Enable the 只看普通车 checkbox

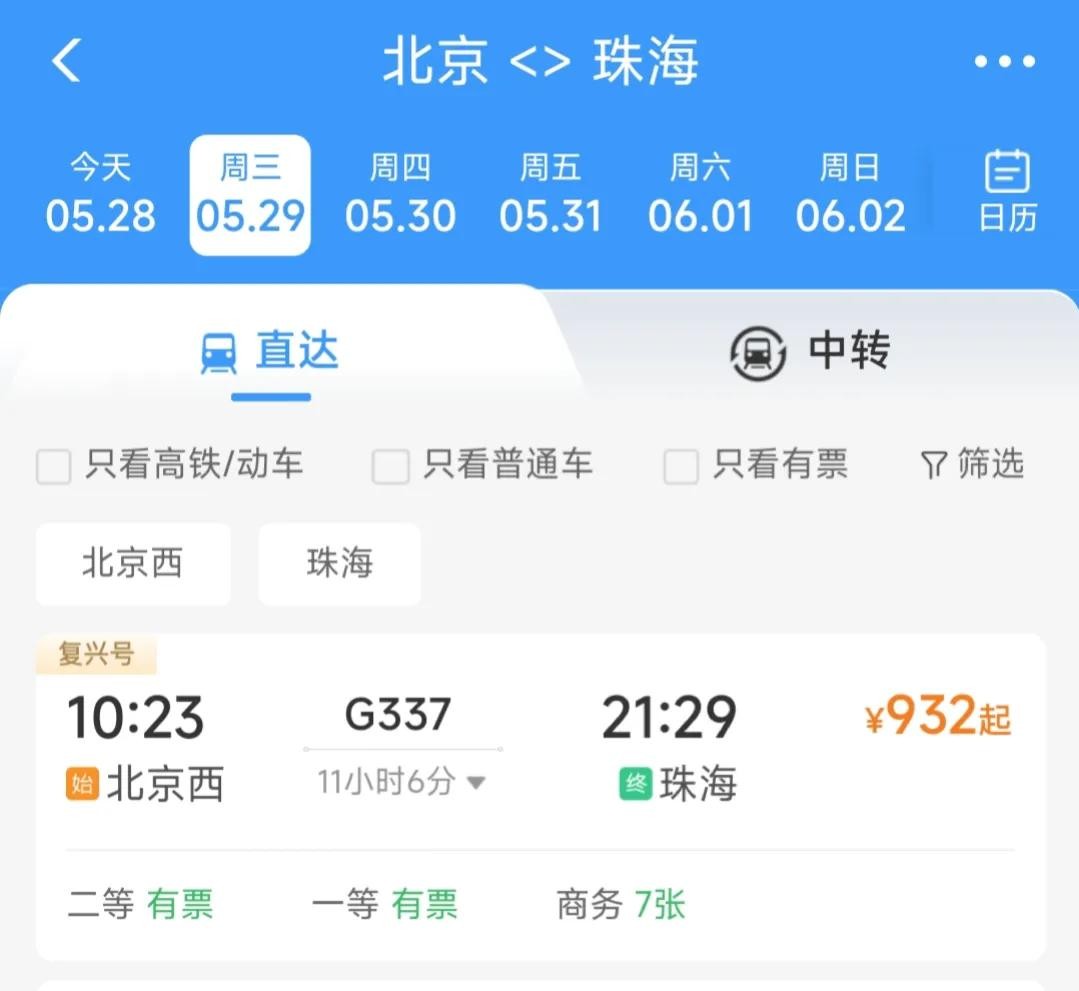coord(390,466)
